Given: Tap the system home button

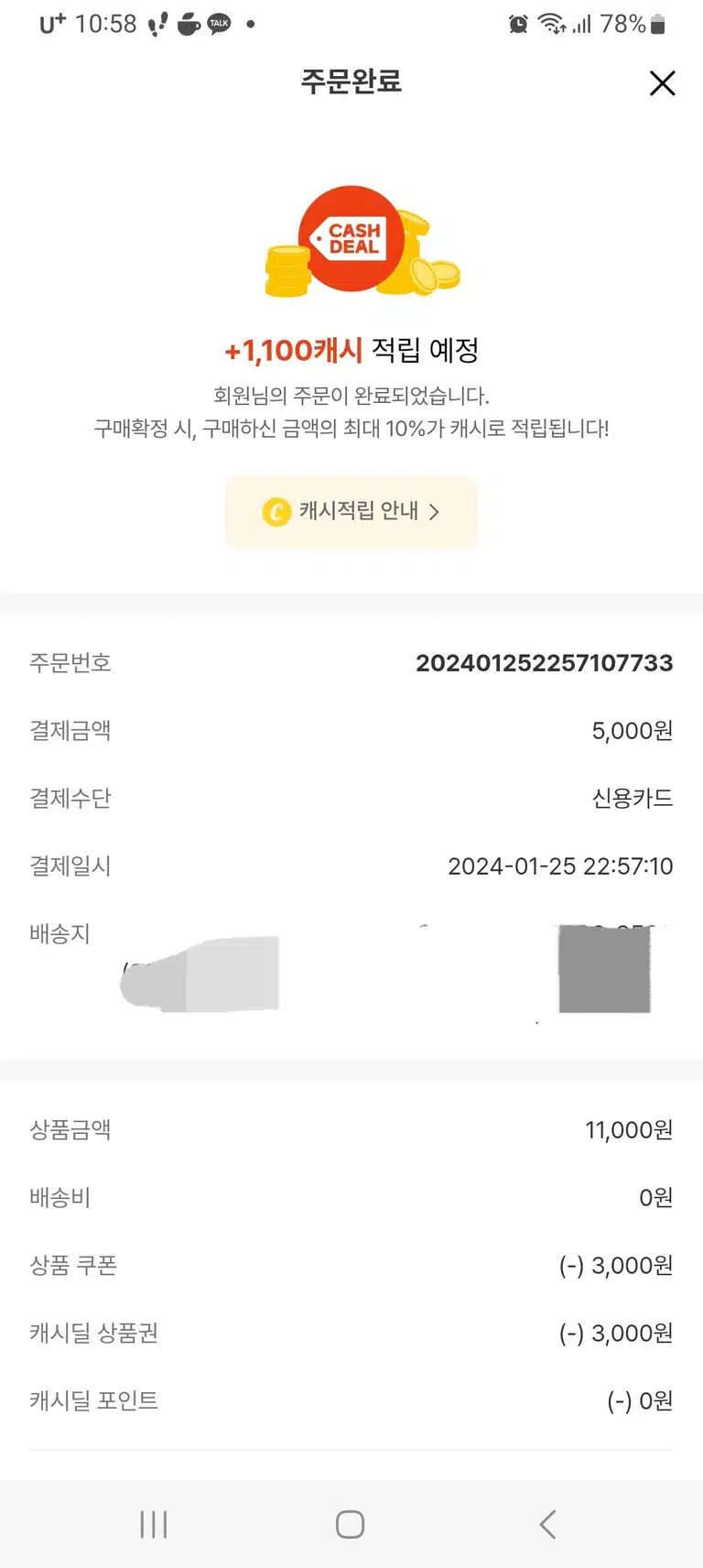Looking at the screenshot, I should pyautogui.click(x=350, y=1524).
